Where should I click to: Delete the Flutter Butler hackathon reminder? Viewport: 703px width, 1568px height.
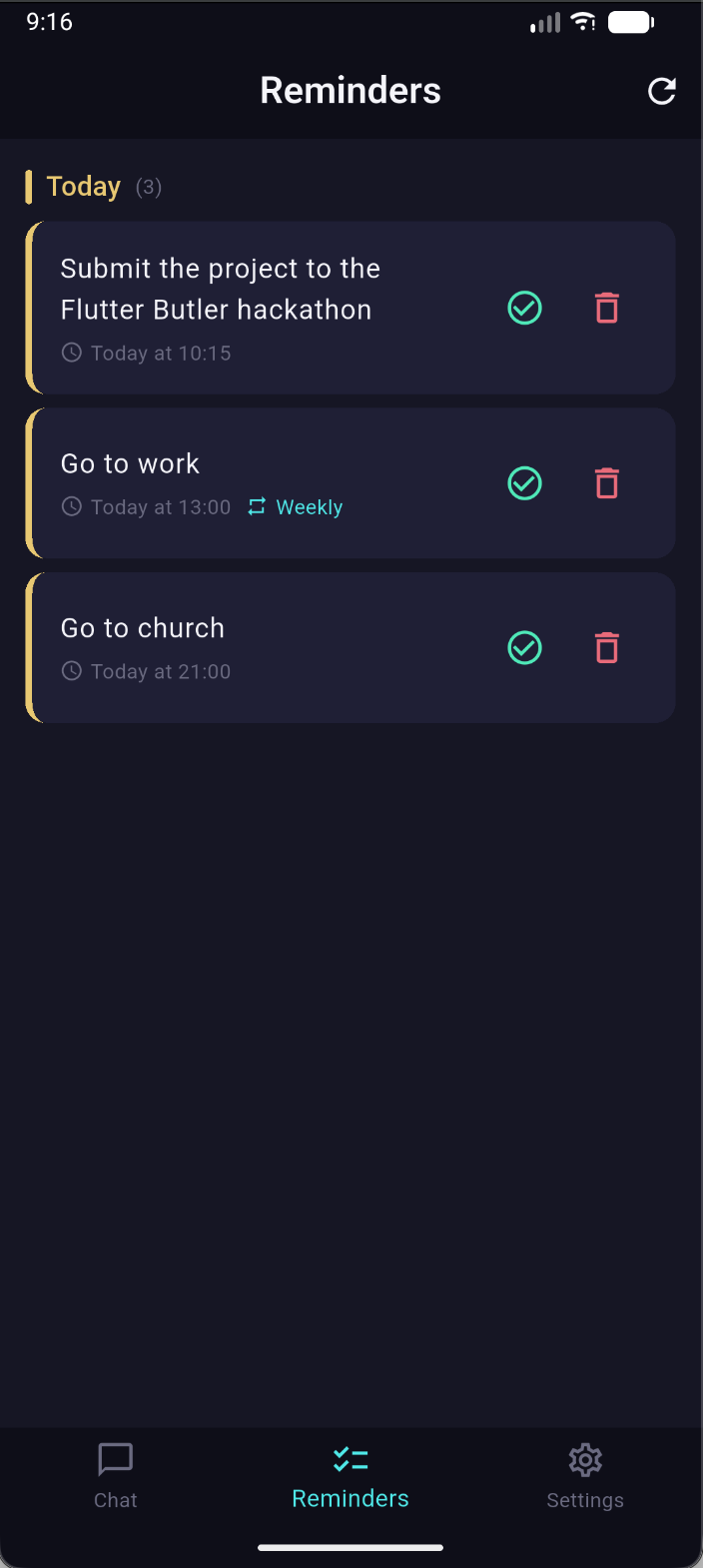coord(607,308)
